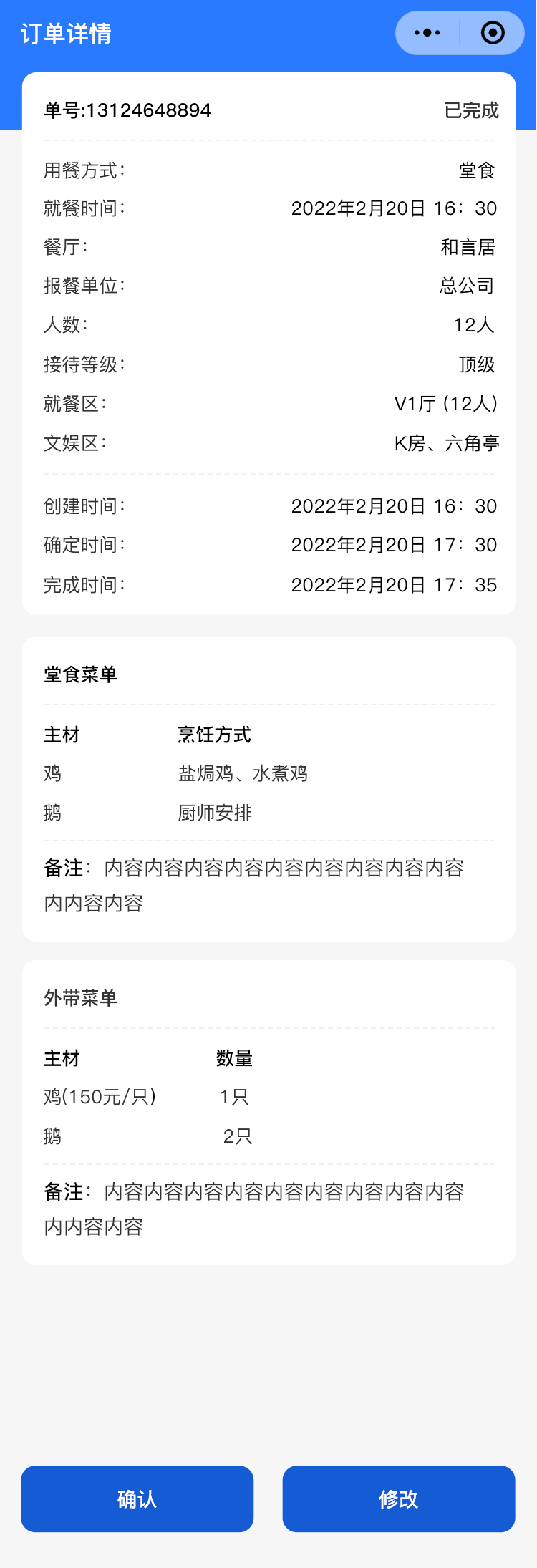537x1568 pixels.
Task: Tap the 确认 button
Action: (x=137, y=1499)
